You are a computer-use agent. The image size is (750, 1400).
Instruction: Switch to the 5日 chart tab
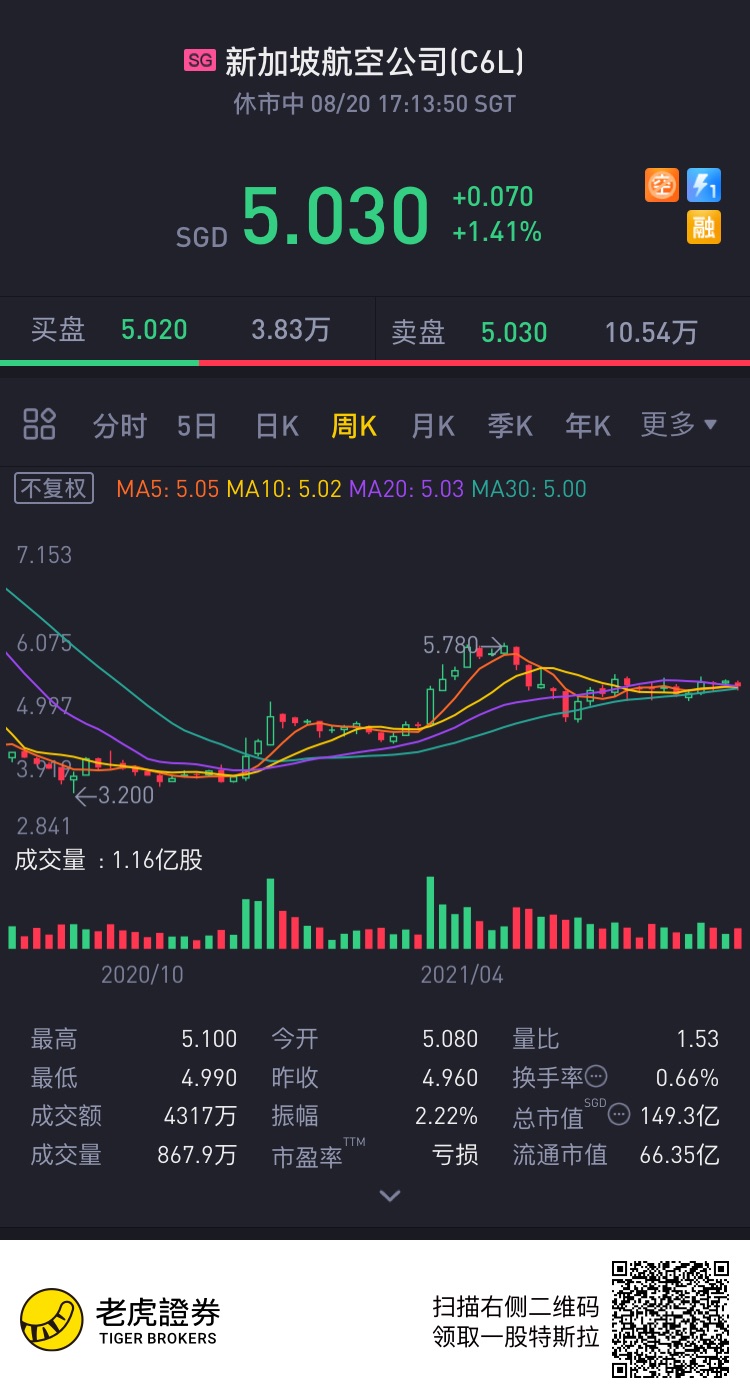[197, 426]
